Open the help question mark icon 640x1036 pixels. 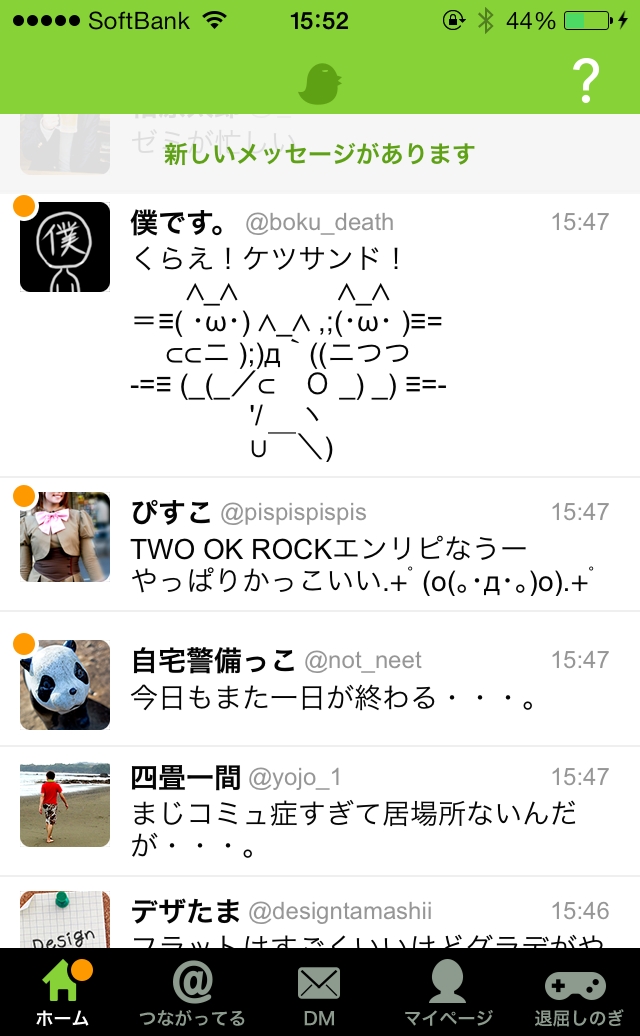point(587,80)
